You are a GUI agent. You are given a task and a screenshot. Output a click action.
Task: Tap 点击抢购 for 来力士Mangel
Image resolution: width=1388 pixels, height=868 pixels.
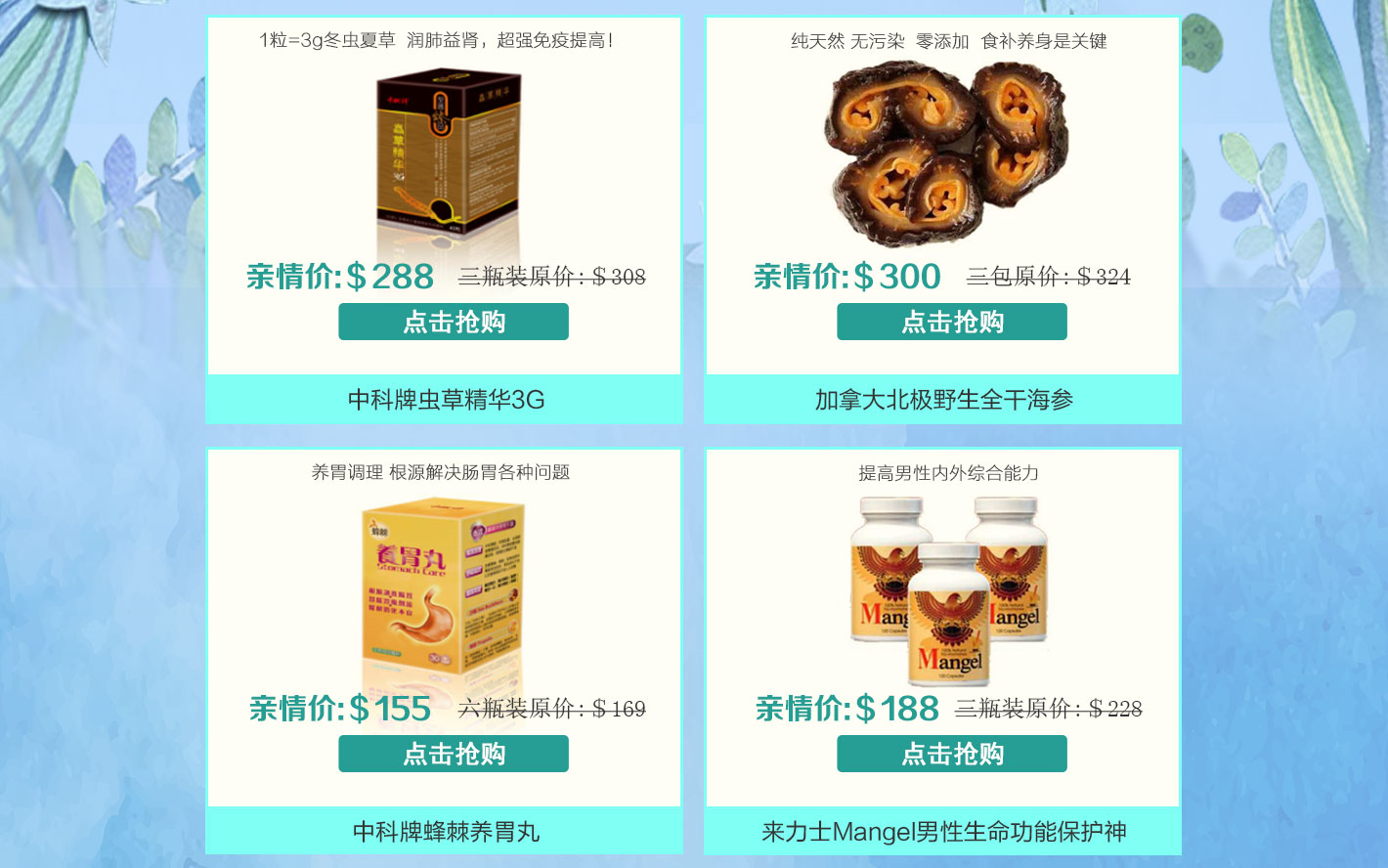point(952,754)
